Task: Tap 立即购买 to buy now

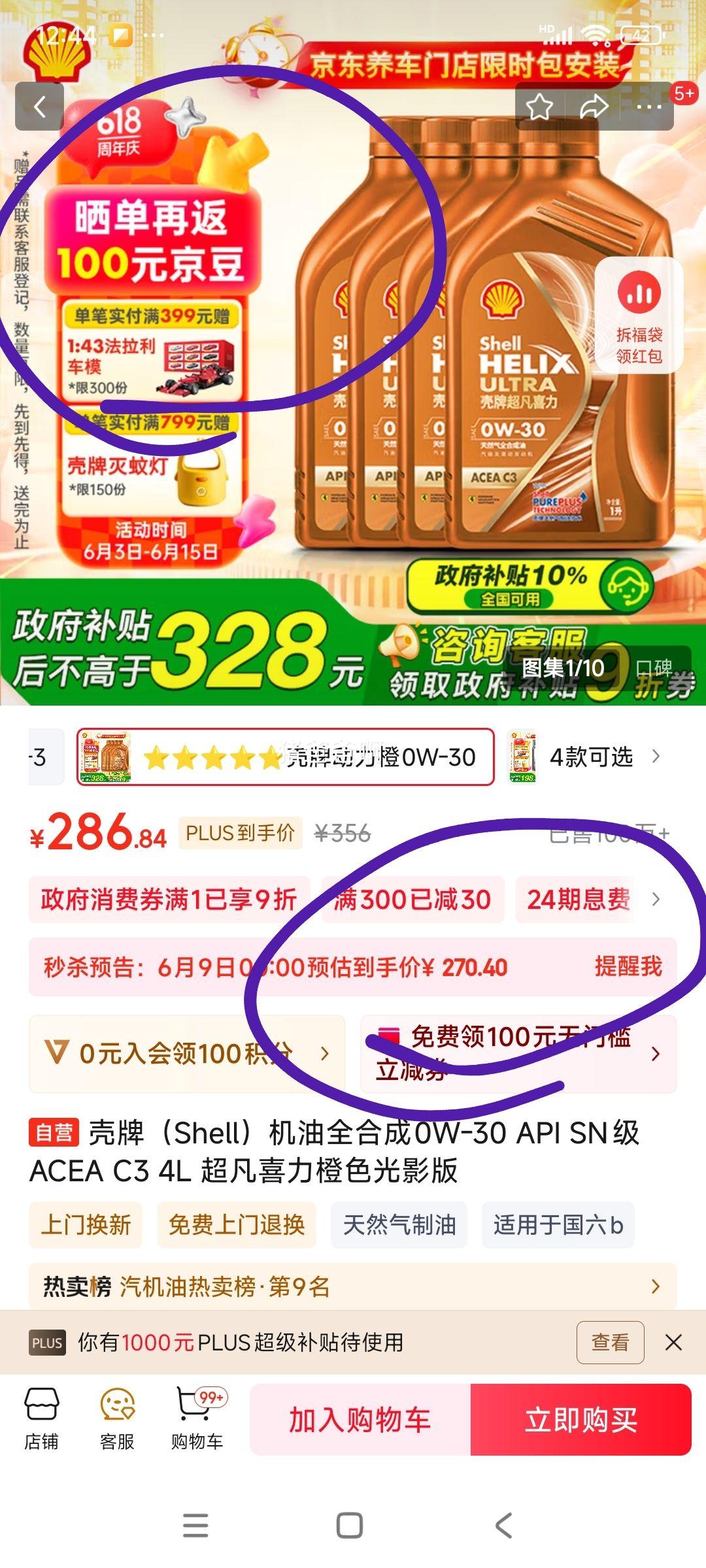Action: (x=580, y=1420)
